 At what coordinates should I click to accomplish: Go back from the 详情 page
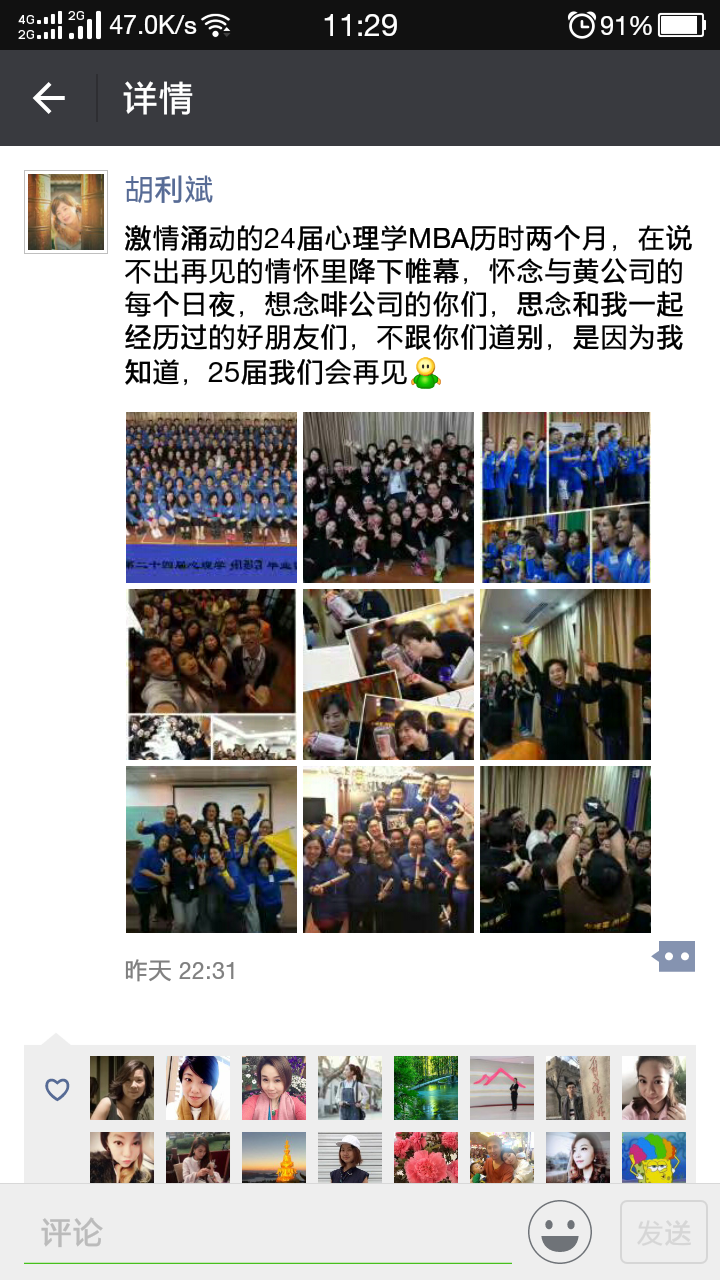(x=48, y=98)
